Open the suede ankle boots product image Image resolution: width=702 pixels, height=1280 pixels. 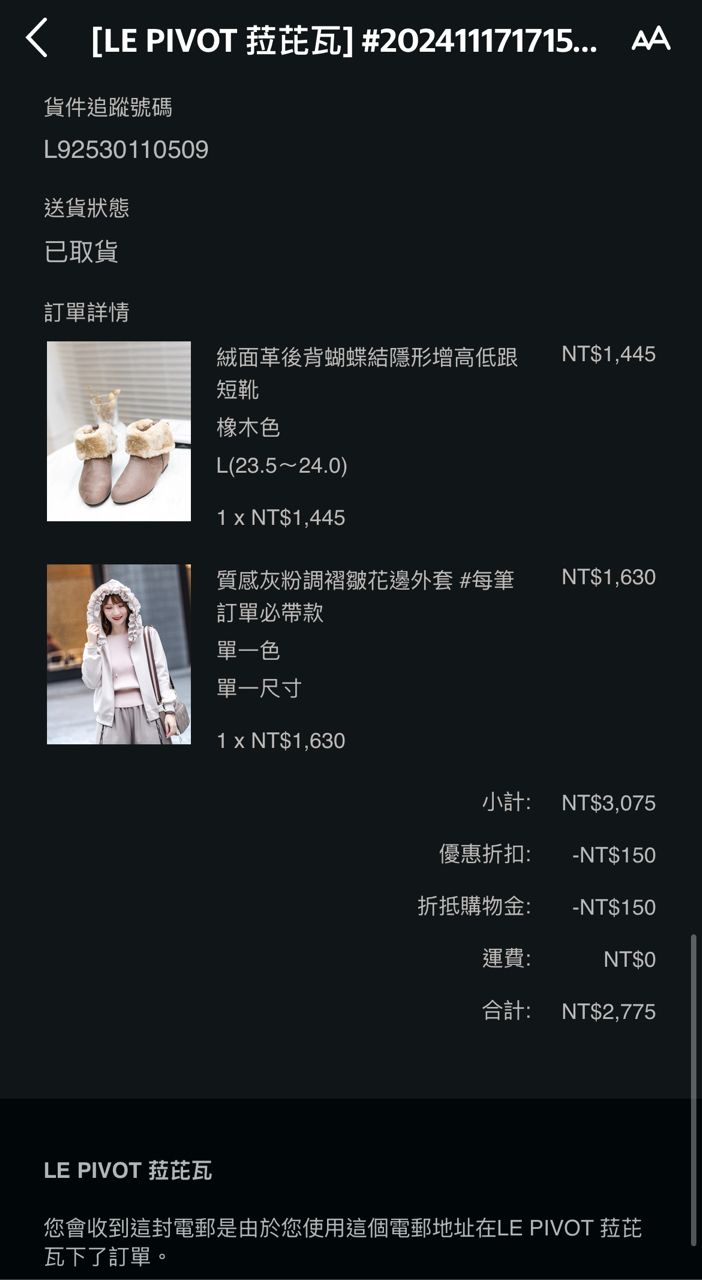pos(119,431)
